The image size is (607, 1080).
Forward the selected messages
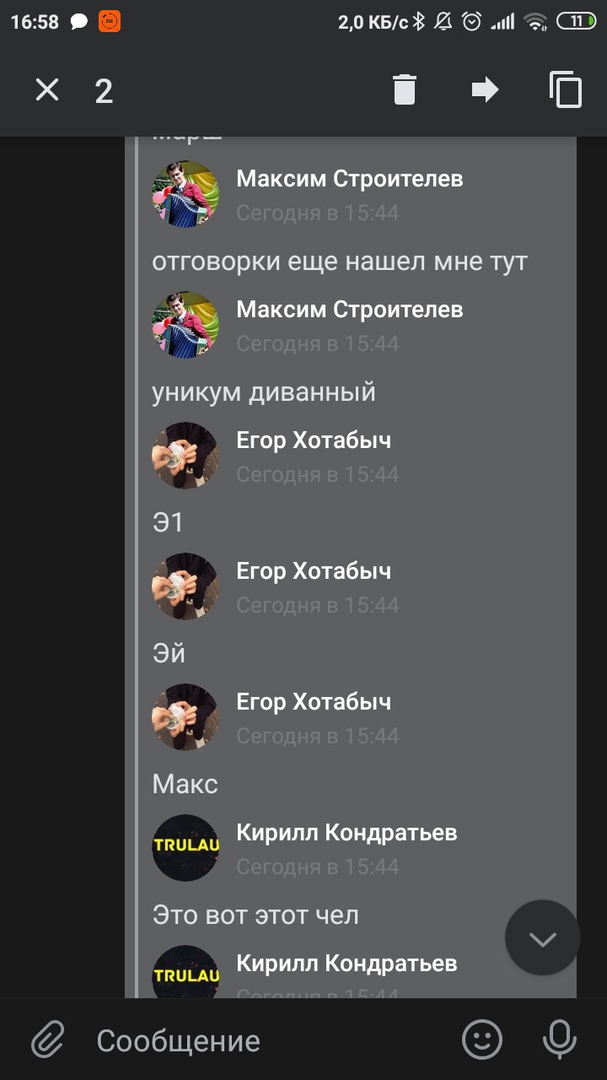(485, 90)
